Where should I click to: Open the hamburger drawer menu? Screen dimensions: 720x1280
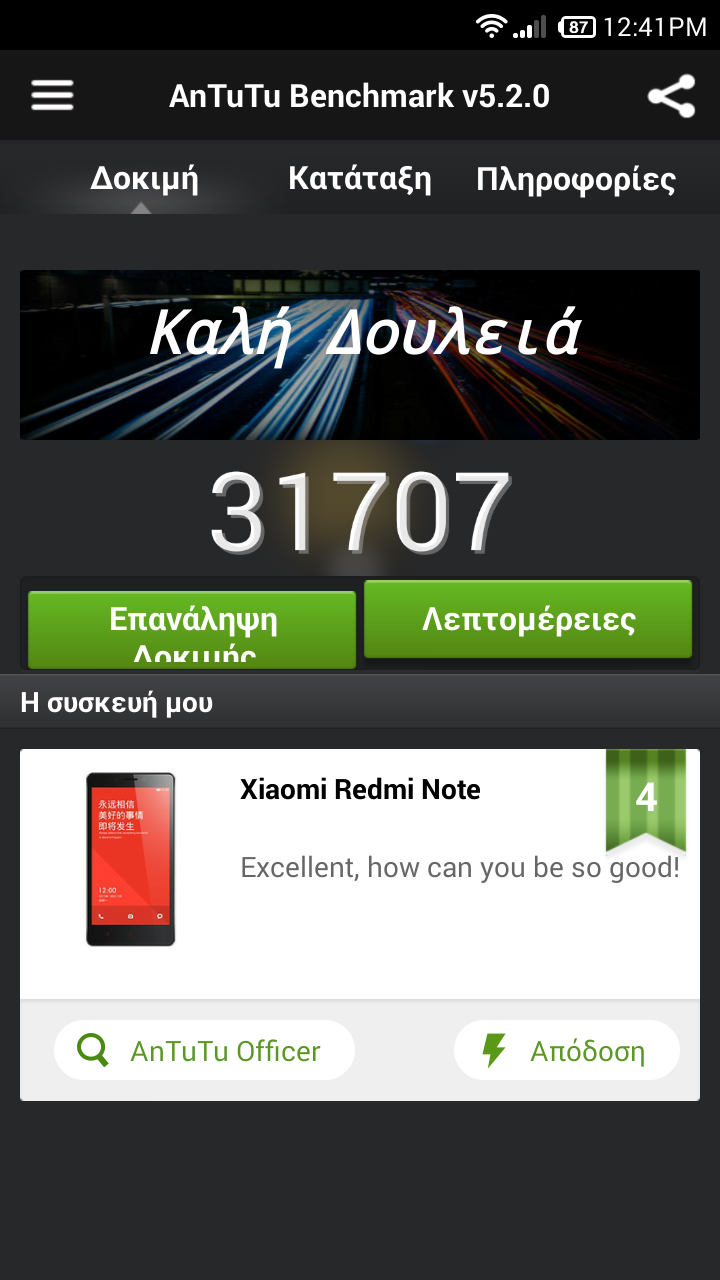pos(52,96)
